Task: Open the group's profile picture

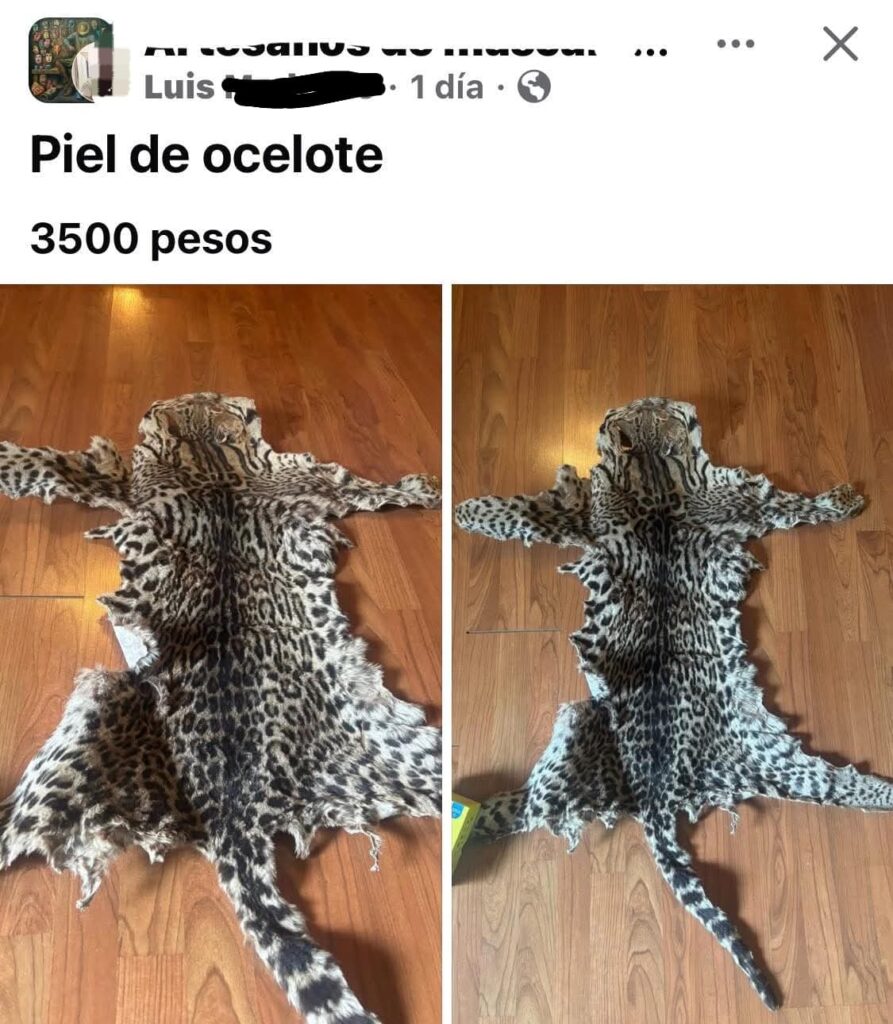Action: click(69, 60)
